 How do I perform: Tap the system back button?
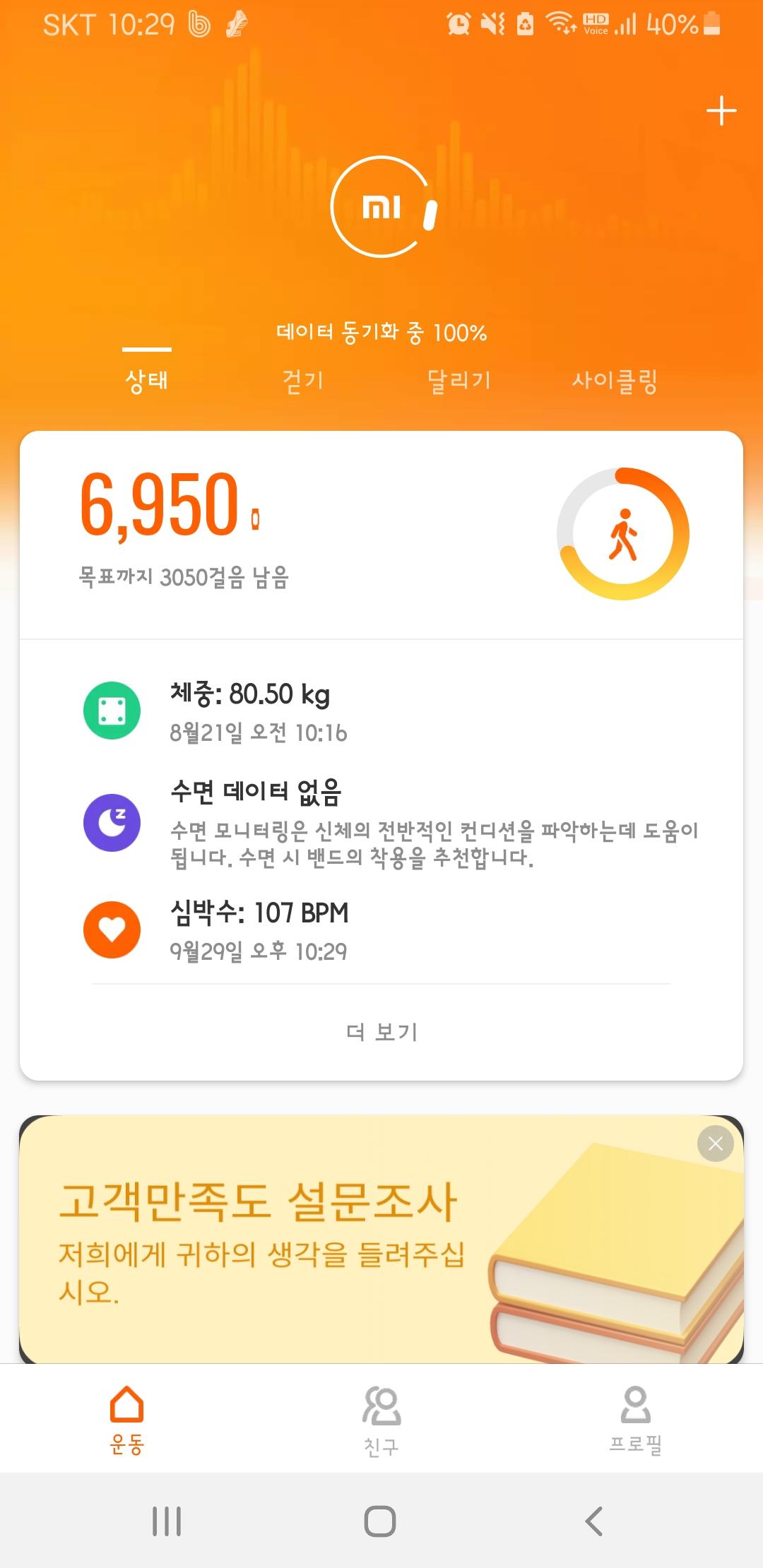point(594,1521)
